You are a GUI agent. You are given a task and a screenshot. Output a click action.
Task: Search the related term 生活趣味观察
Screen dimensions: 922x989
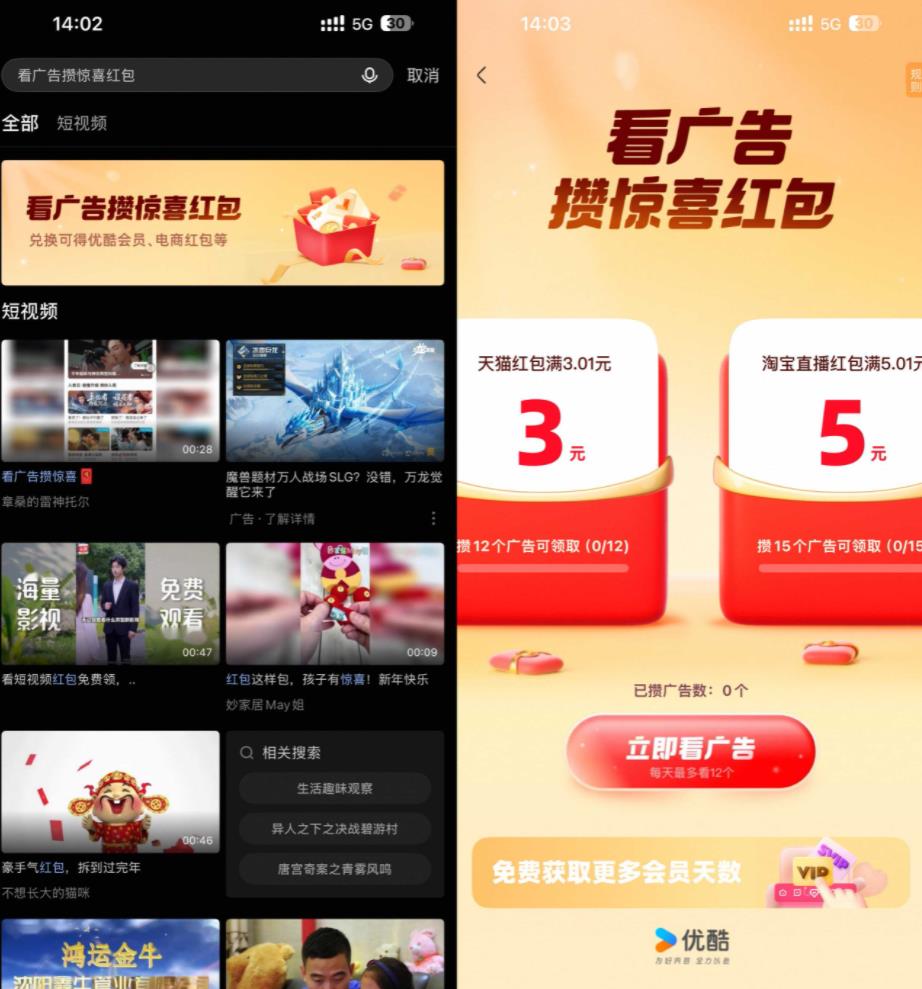335,788
